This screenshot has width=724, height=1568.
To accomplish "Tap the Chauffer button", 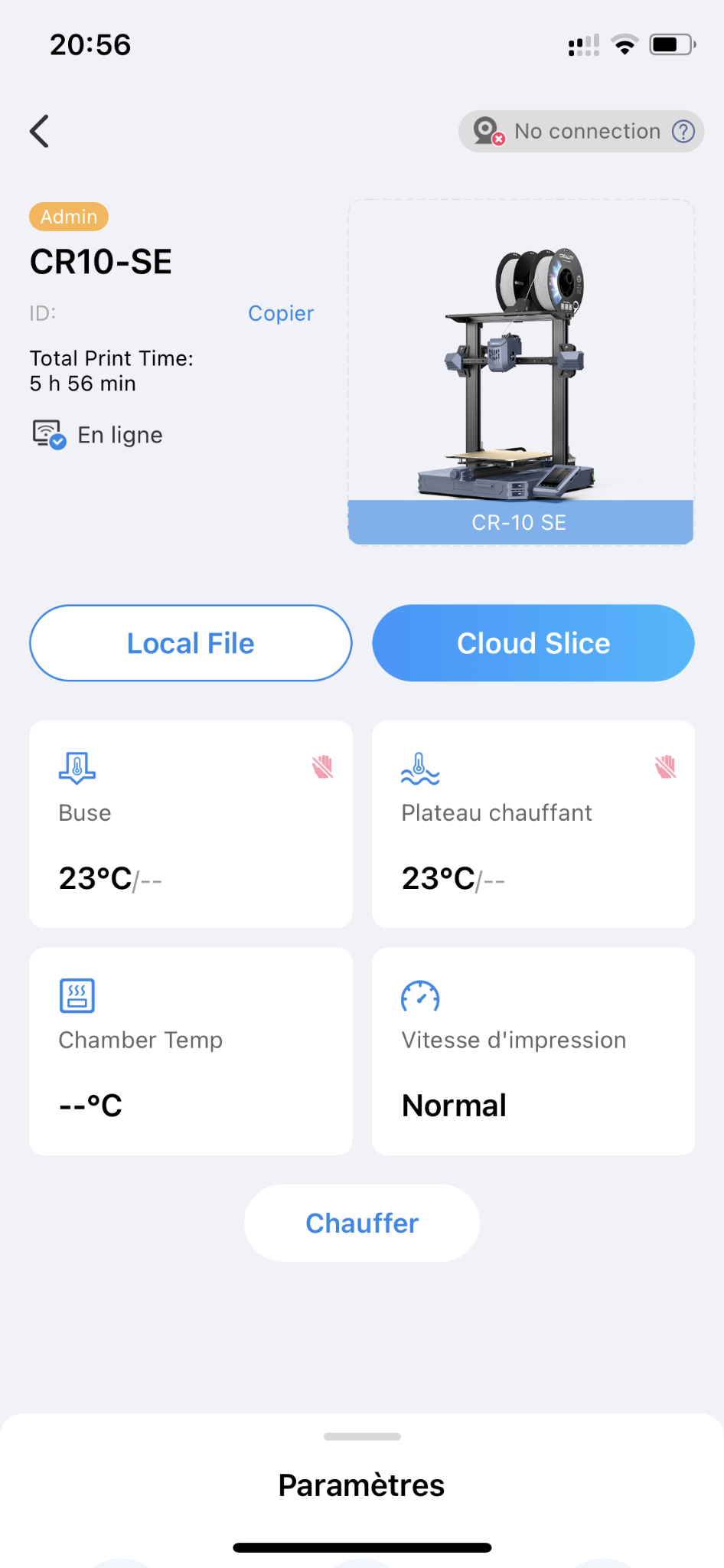I will coord(362,1223).
